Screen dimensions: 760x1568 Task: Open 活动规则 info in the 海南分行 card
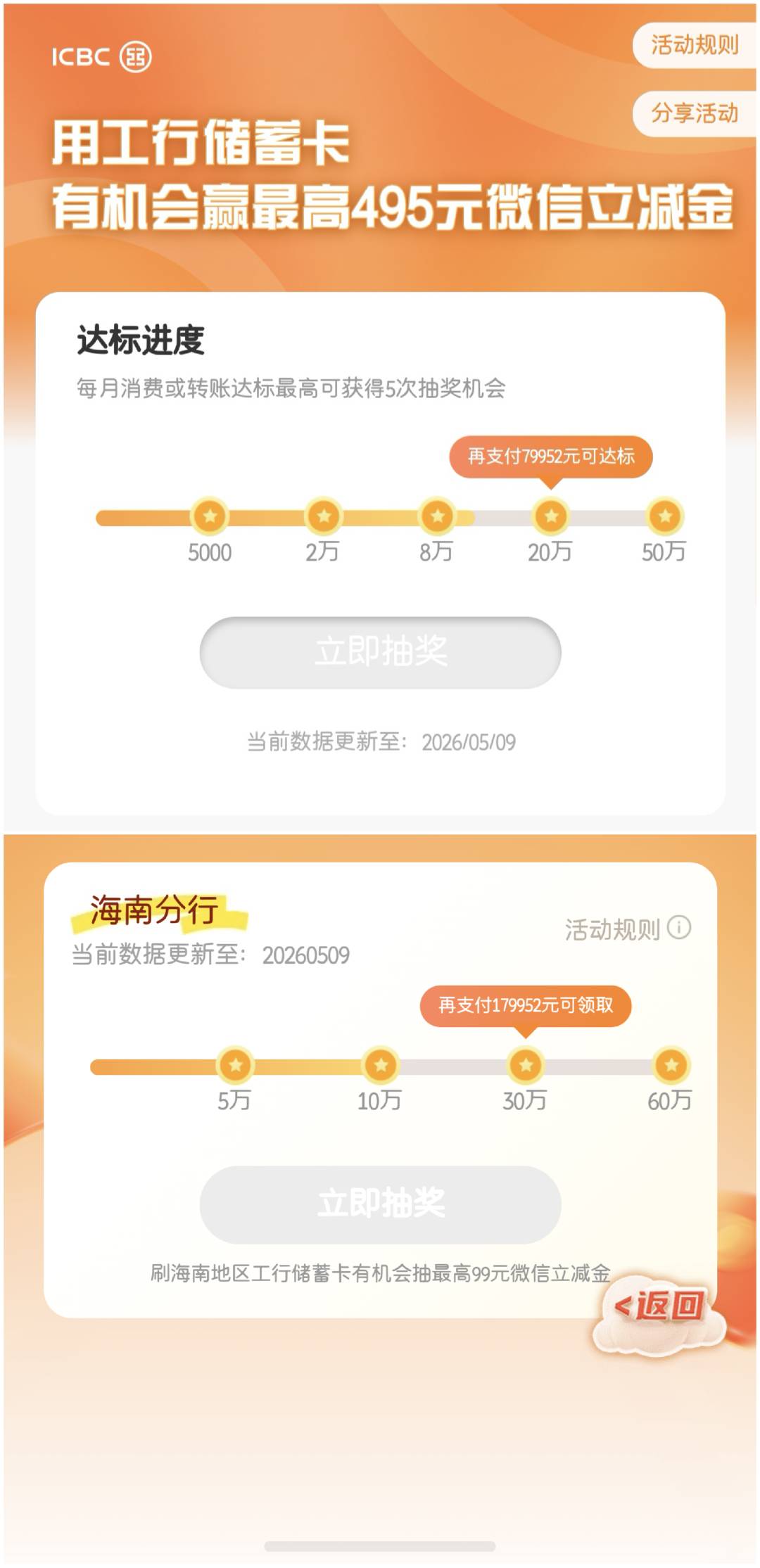tap(628, 929)
